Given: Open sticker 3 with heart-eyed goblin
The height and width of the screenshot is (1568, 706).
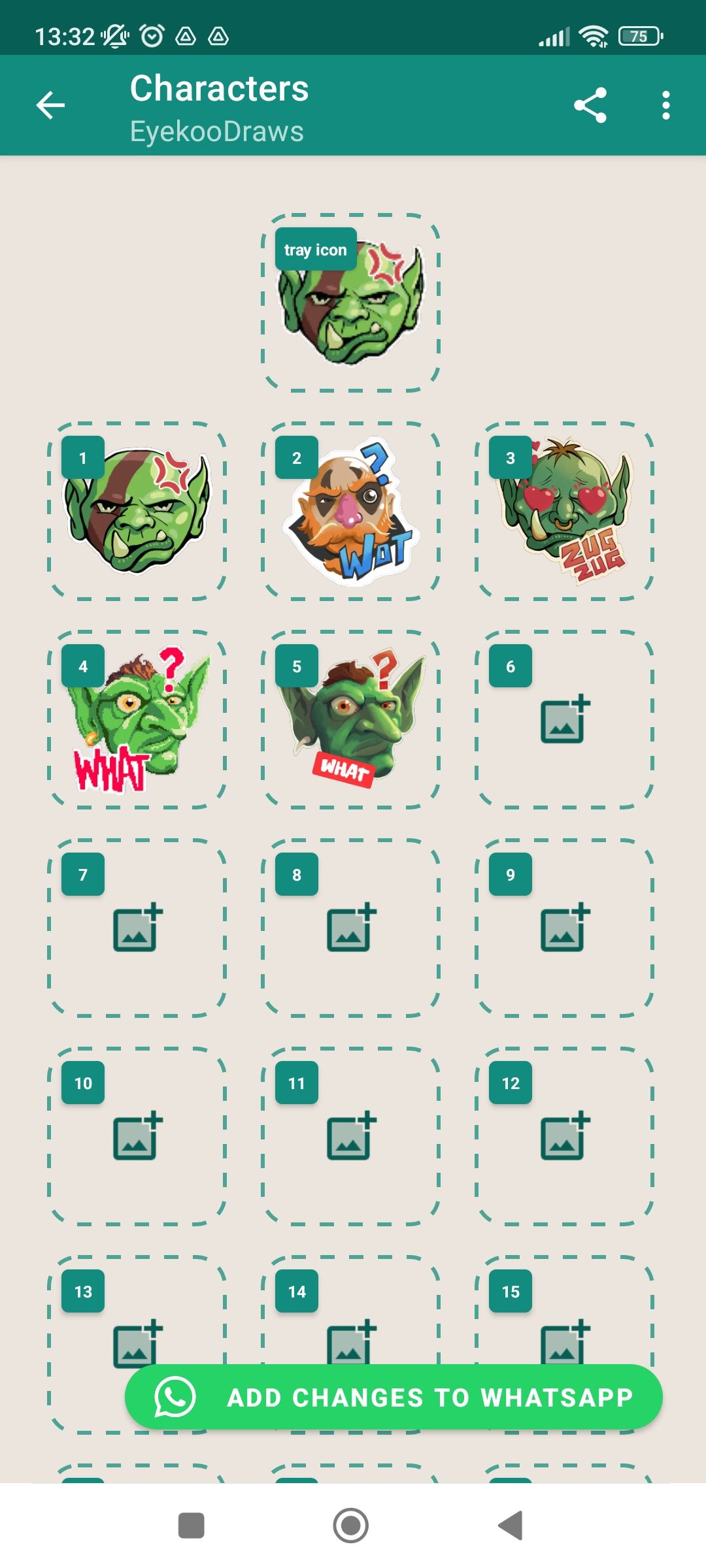Looking at the screenshot, I should [x=564, y=511].
